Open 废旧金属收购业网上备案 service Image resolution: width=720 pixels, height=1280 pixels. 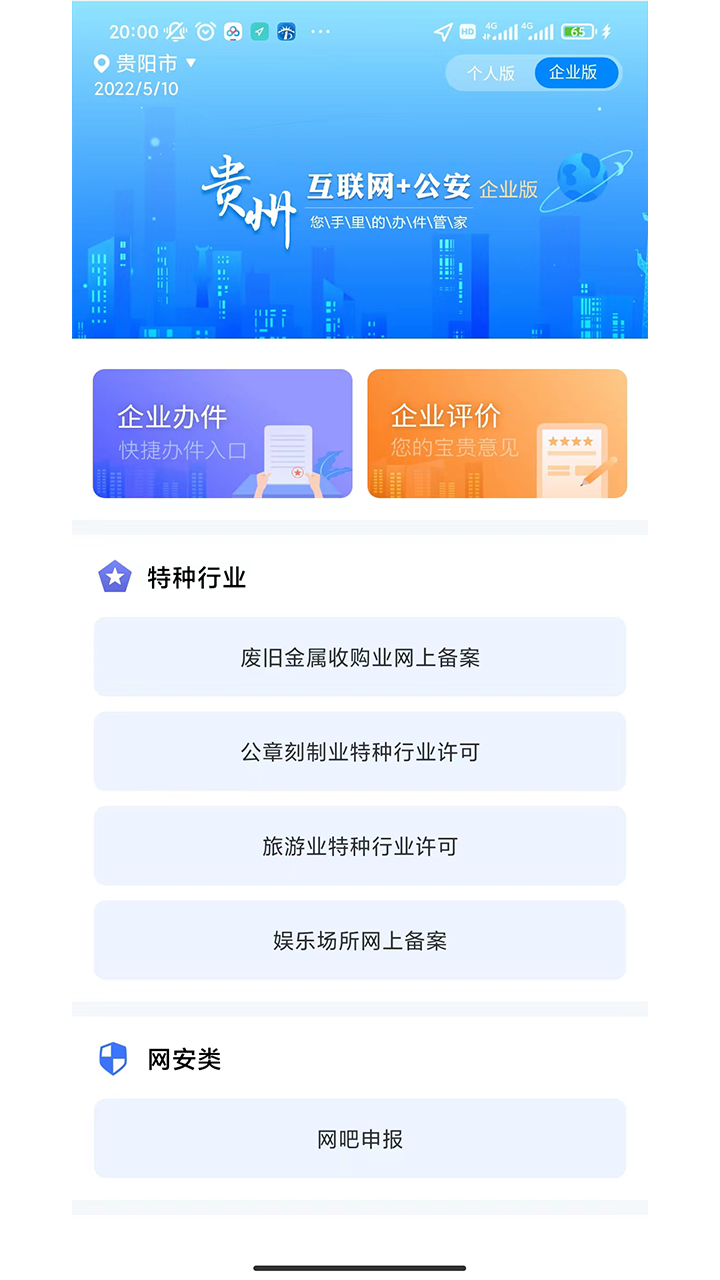(360, 657)
